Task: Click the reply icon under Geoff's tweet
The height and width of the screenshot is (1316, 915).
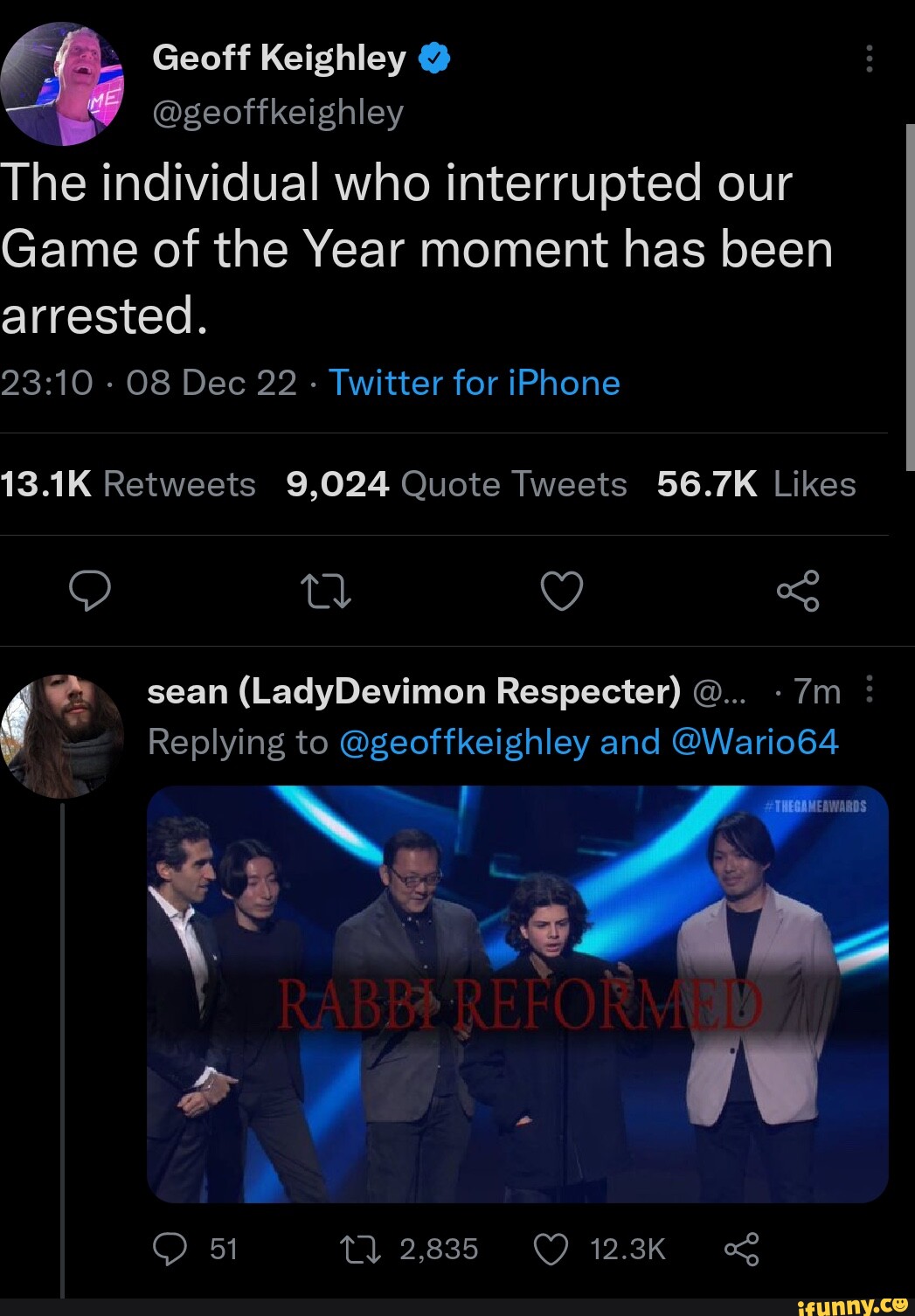Action: (90, 591)
